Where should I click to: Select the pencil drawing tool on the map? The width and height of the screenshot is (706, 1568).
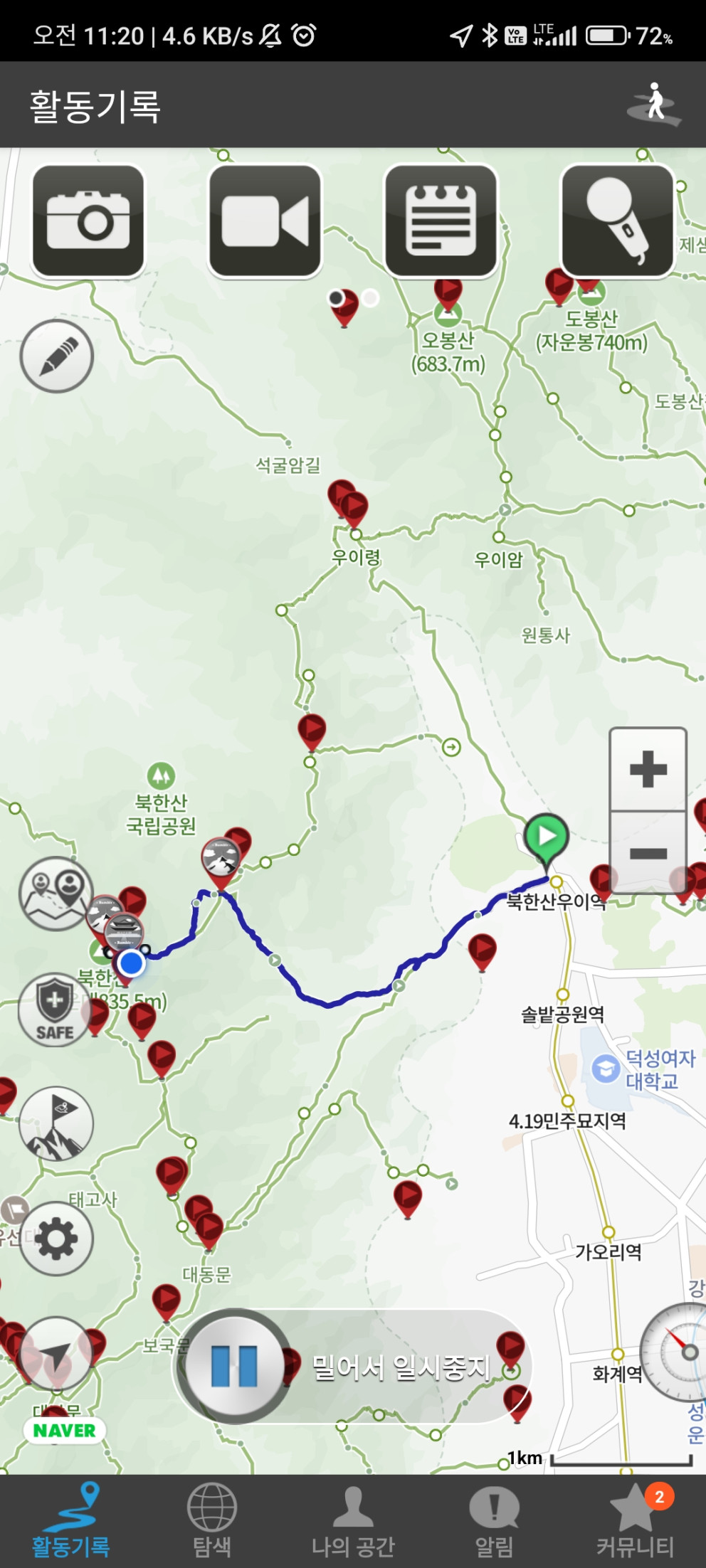tap(58, 354)
